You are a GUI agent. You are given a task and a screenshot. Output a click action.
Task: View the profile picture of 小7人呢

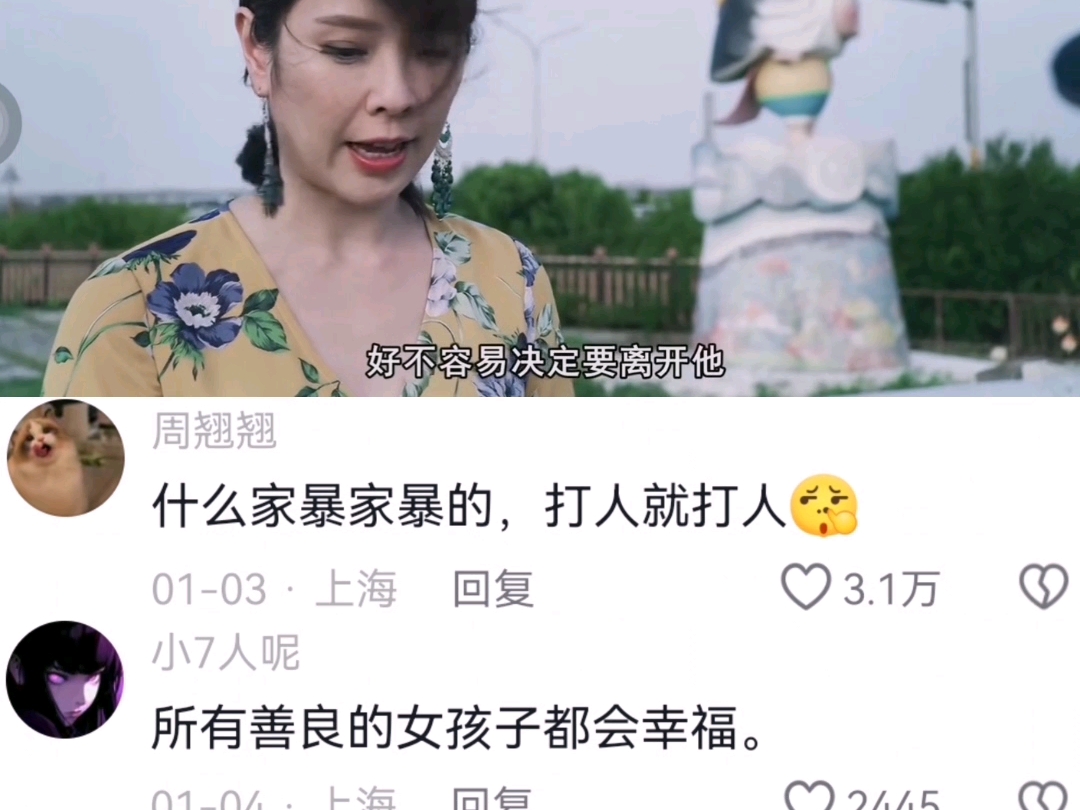65,680
